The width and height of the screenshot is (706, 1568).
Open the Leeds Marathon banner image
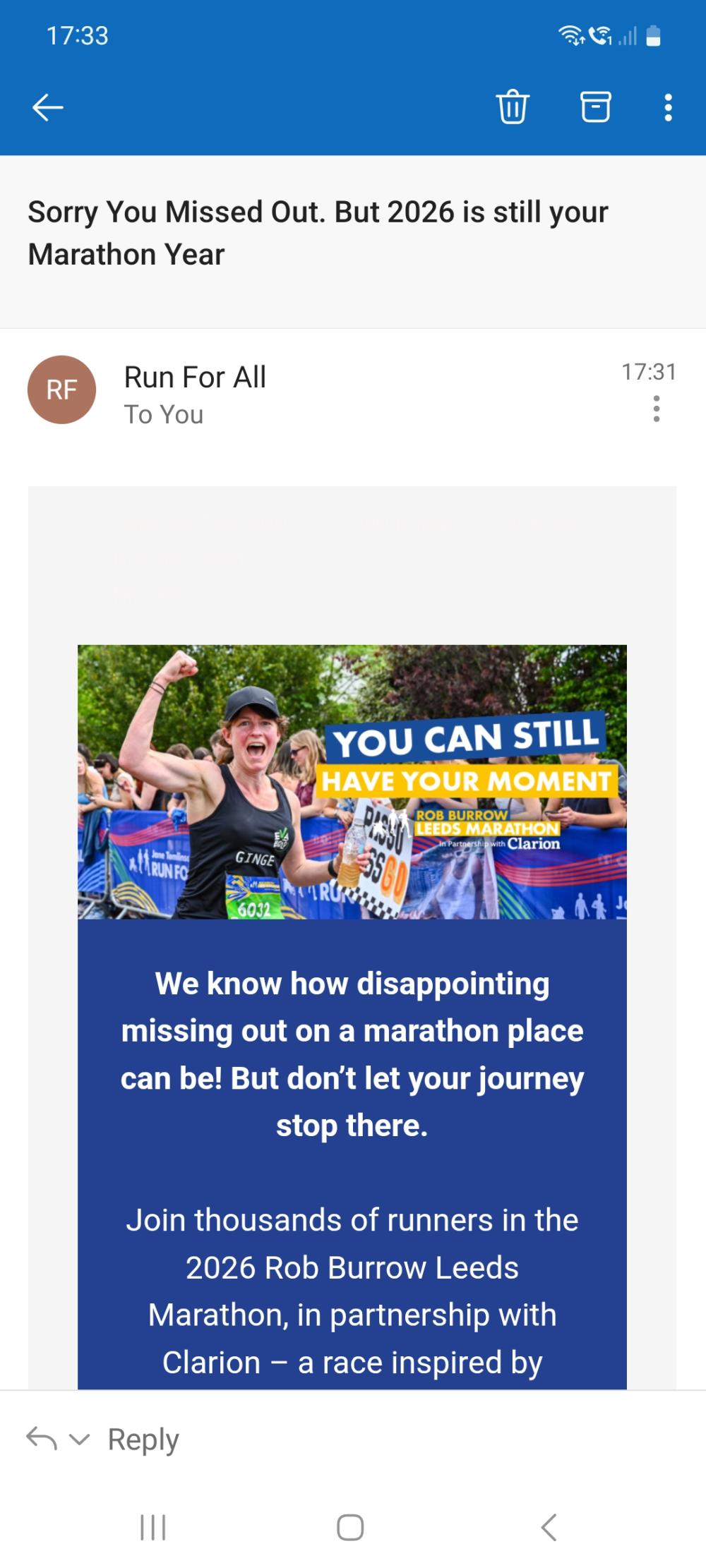point(352,781)
